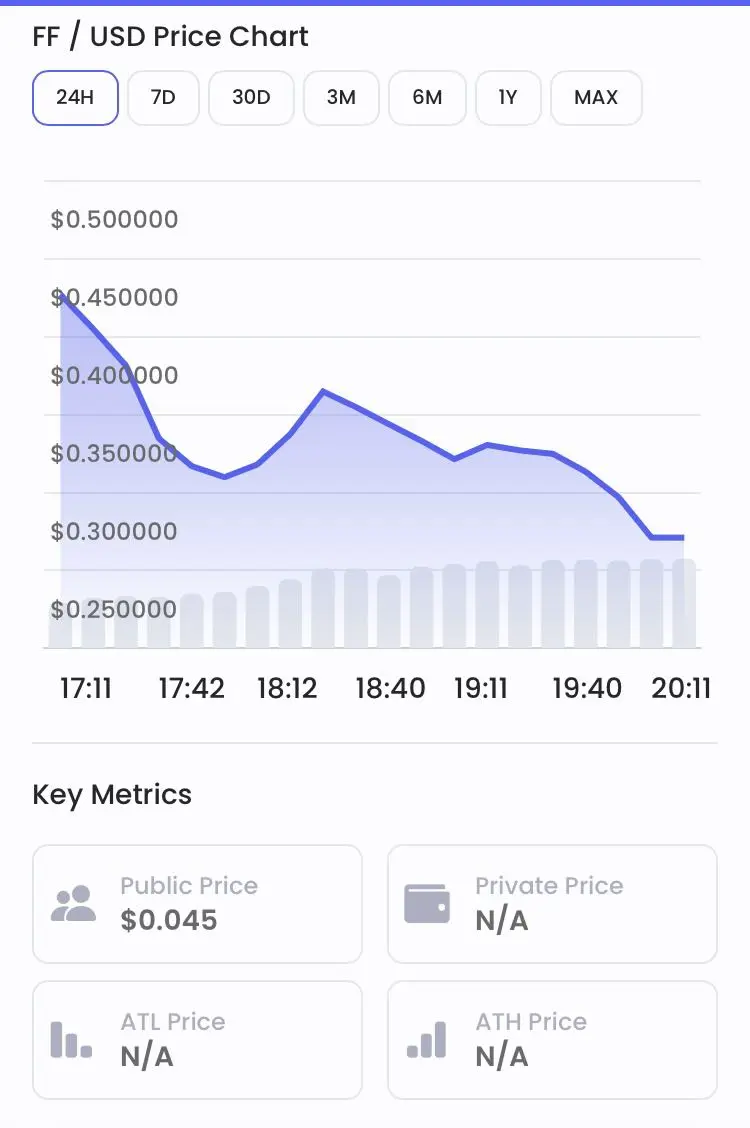Switch to the 3M range
This screenshot has width=750, height=1128.
pos(341,98)
